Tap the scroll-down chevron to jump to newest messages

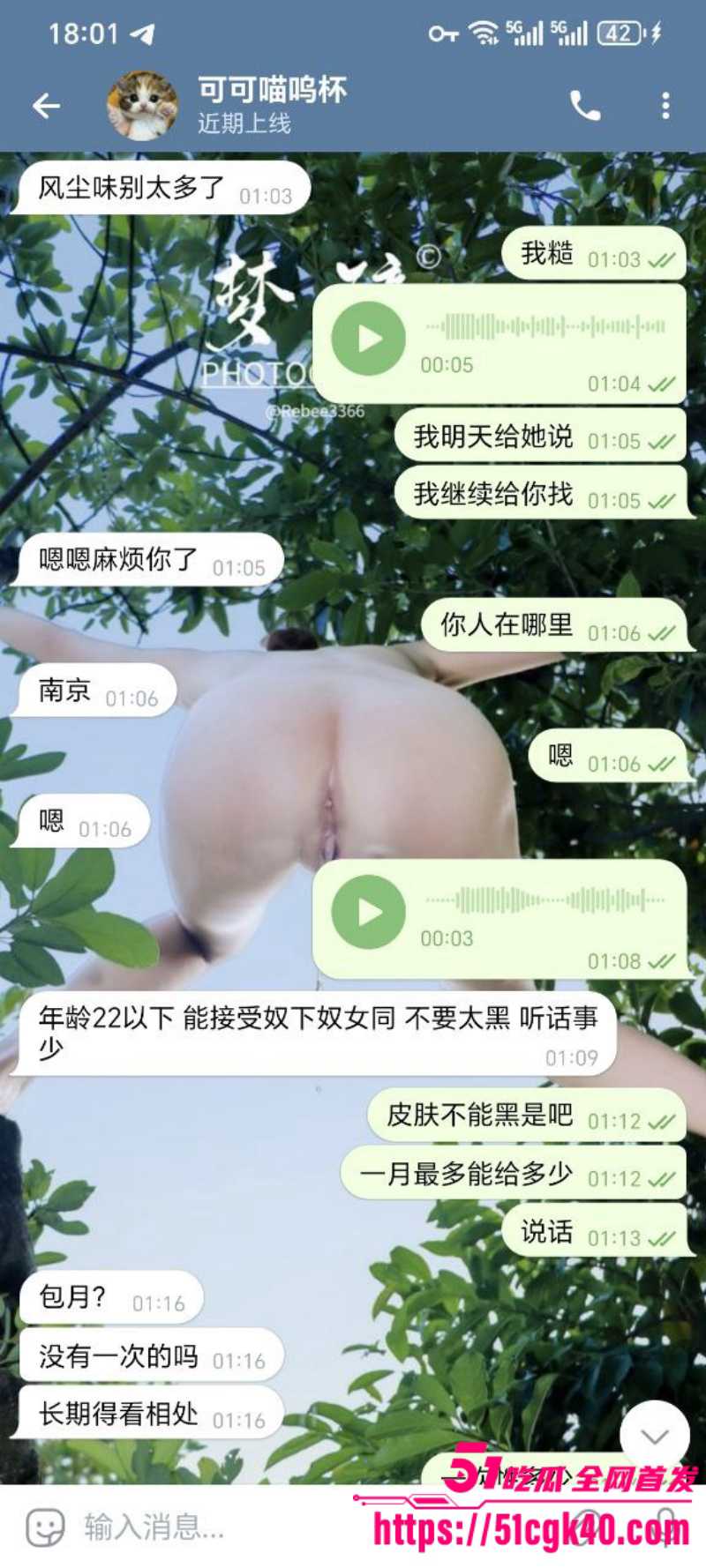click(x=655, y=1436)
